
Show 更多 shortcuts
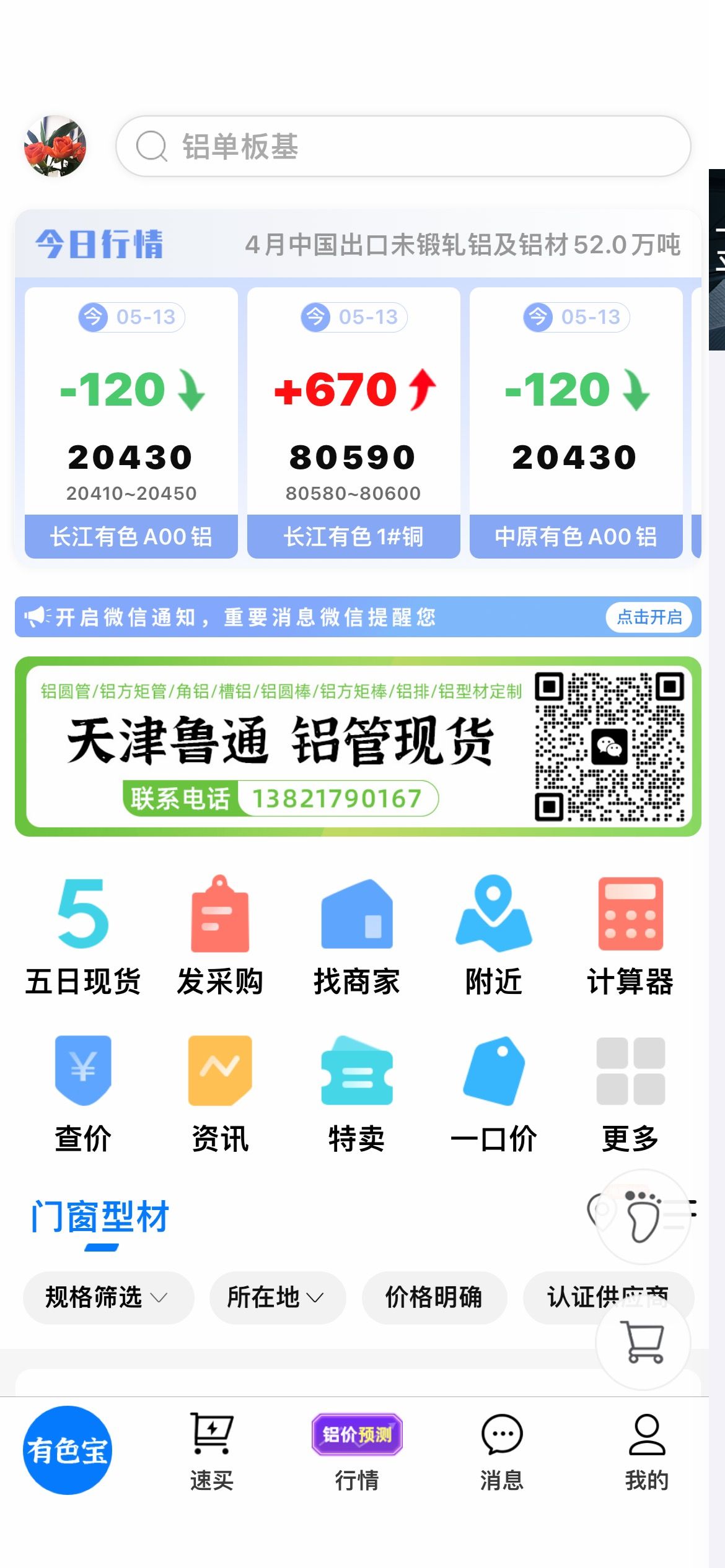click(x=630, y=1094)
